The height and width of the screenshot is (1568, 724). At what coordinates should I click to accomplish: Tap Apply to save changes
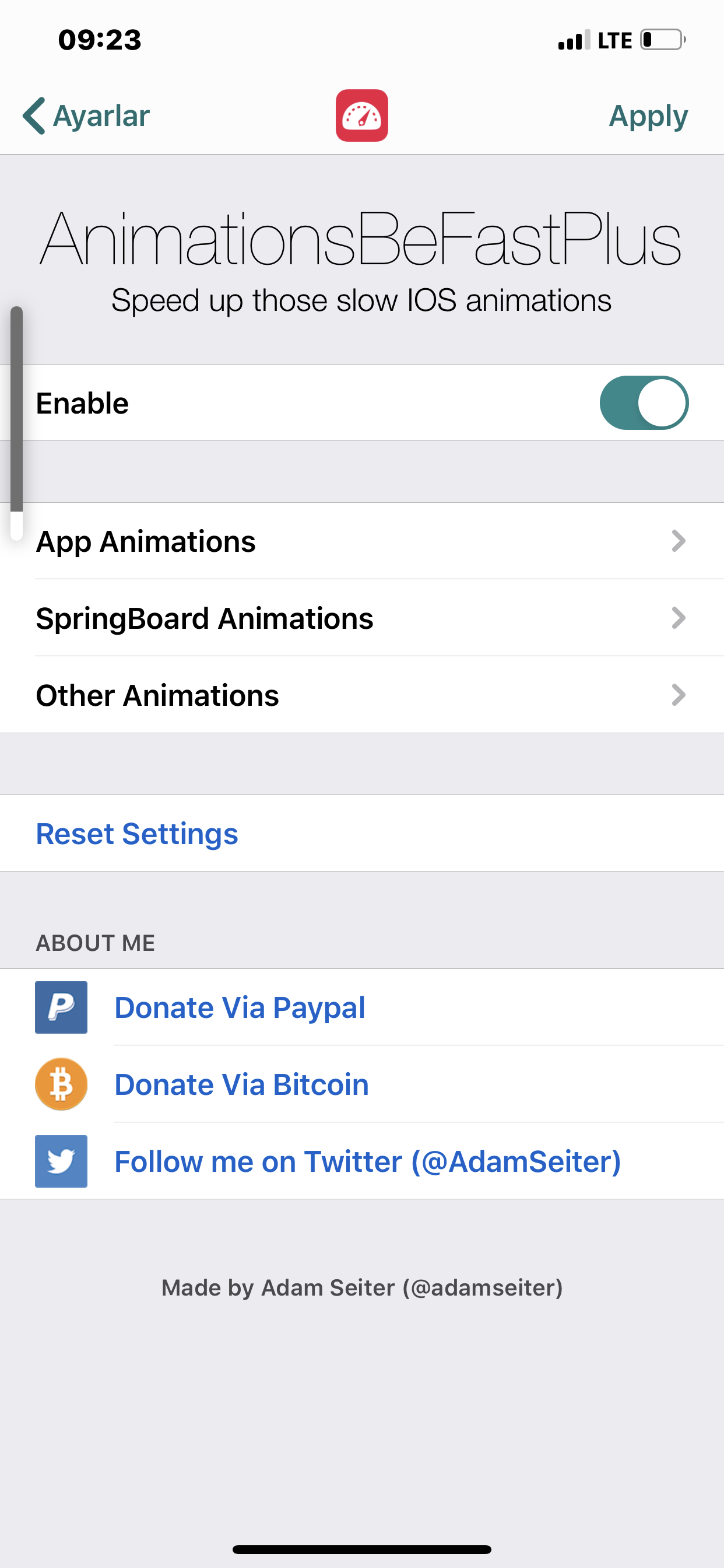coord(648,116)
